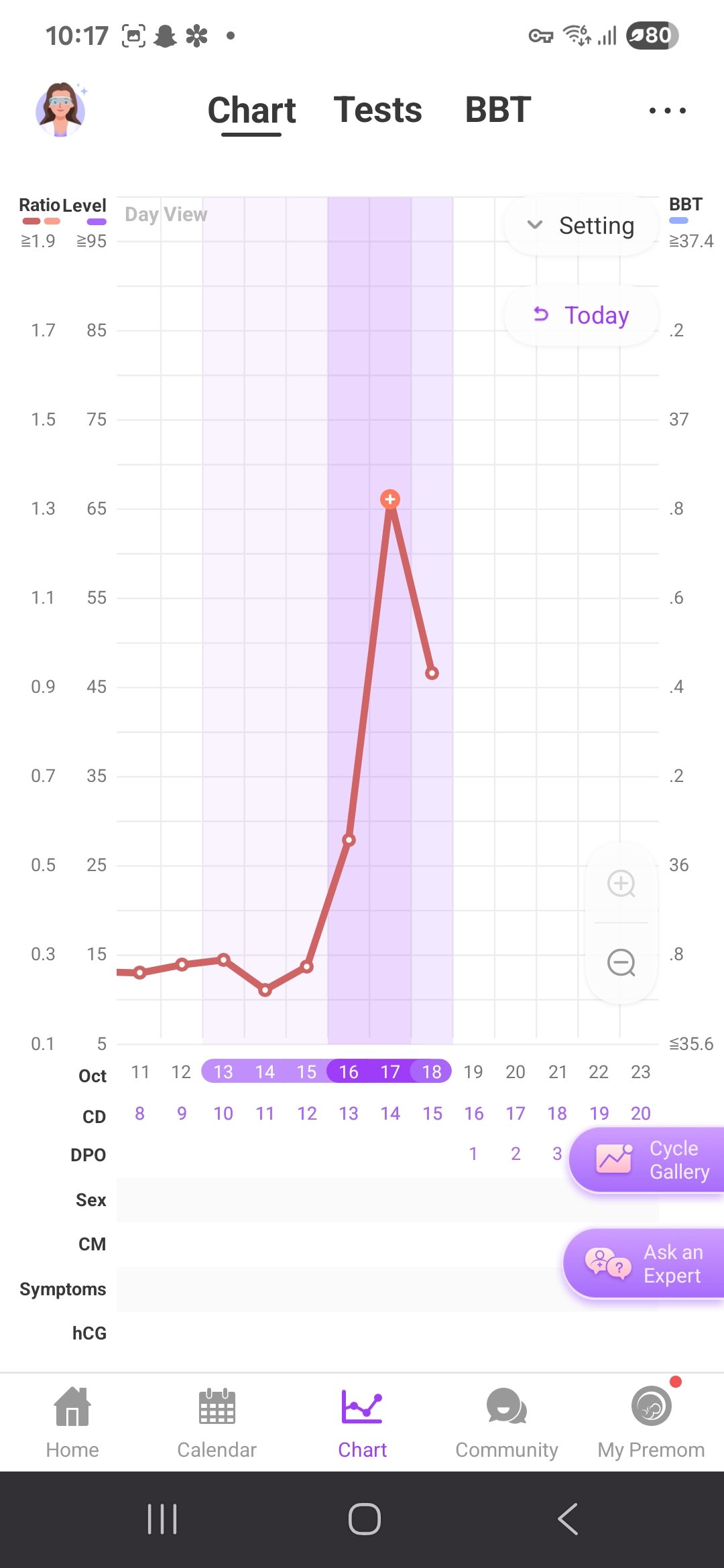724x1568 pixels.
Task: Switch to the BBT tab
Action: tap(498, 110)
